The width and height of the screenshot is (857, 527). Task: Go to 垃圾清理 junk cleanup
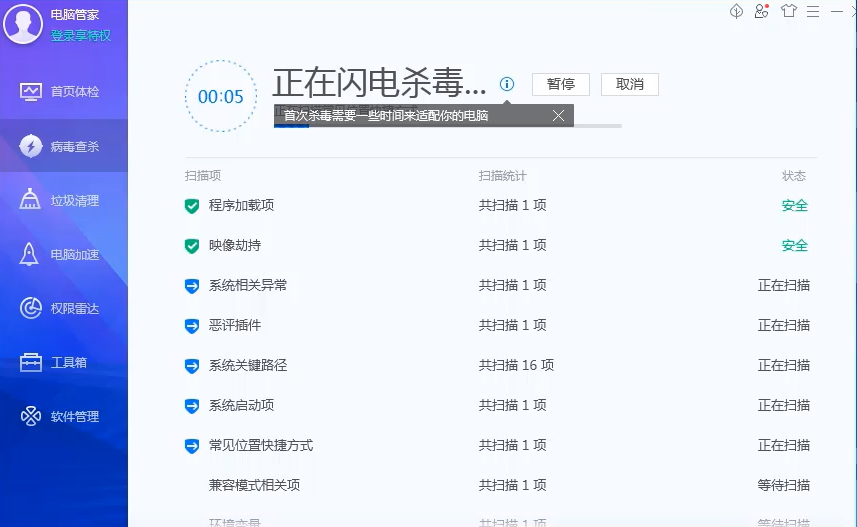tap(64, 201)
